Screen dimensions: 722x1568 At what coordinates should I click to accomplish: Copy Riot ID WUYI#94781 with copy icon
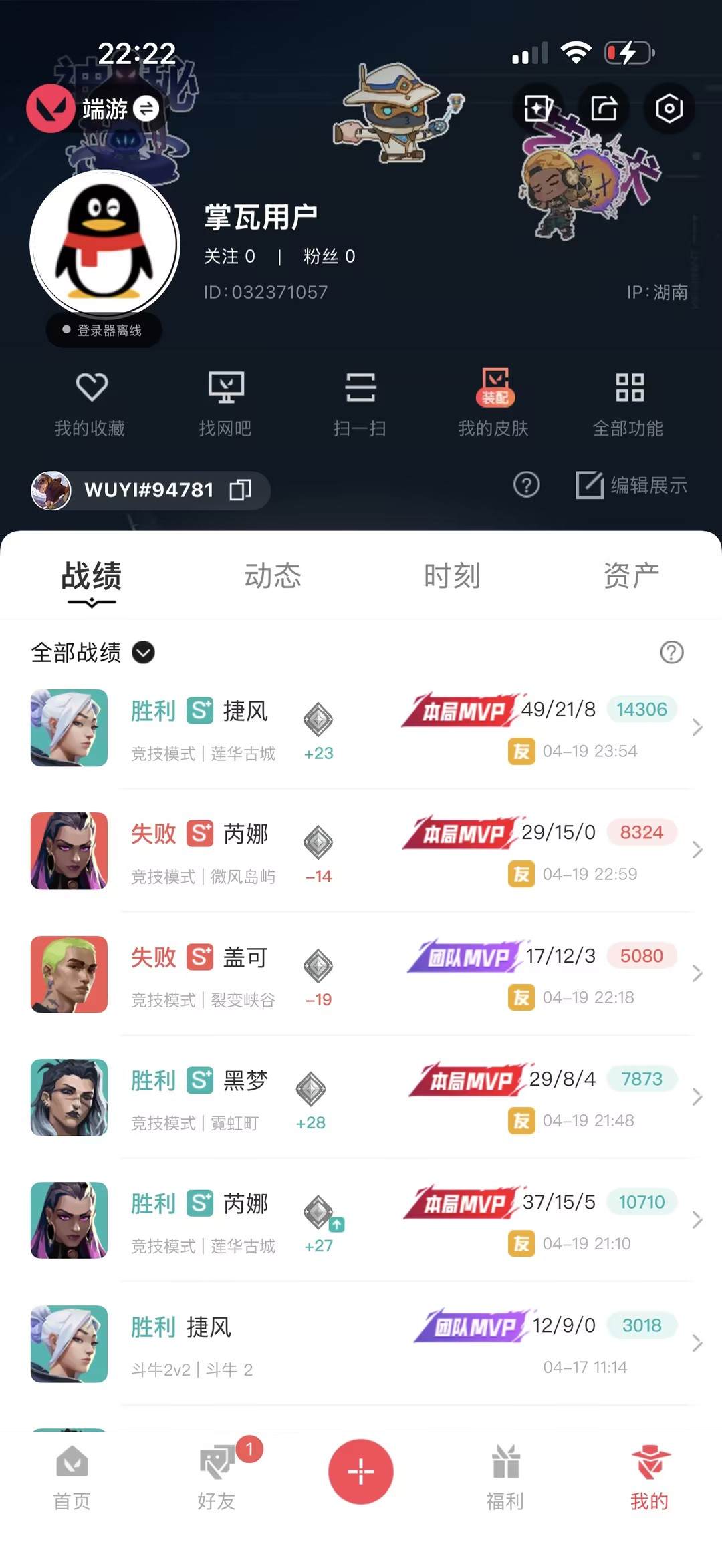[240, 490]
